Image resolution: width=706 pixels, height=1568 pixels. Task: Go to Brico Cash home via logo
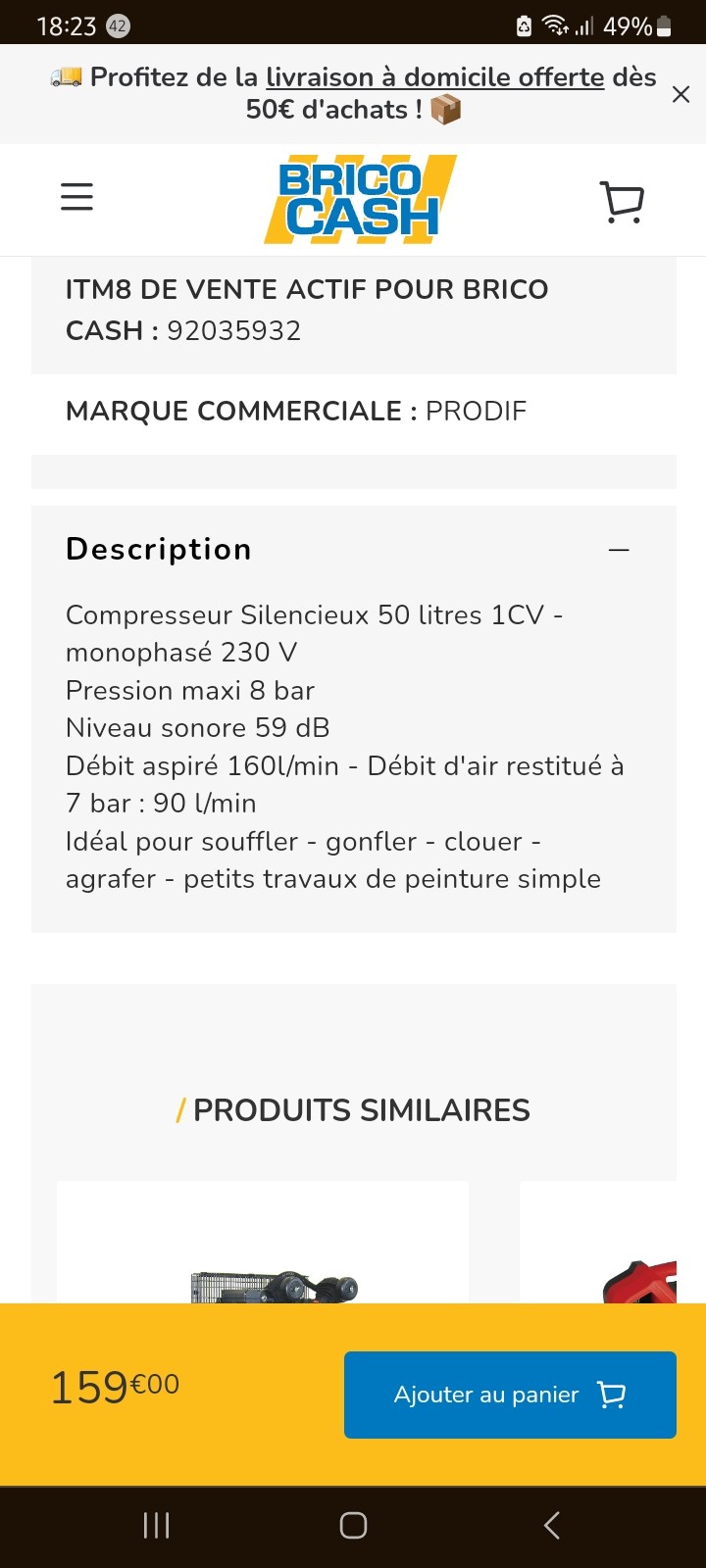[360, 200]
